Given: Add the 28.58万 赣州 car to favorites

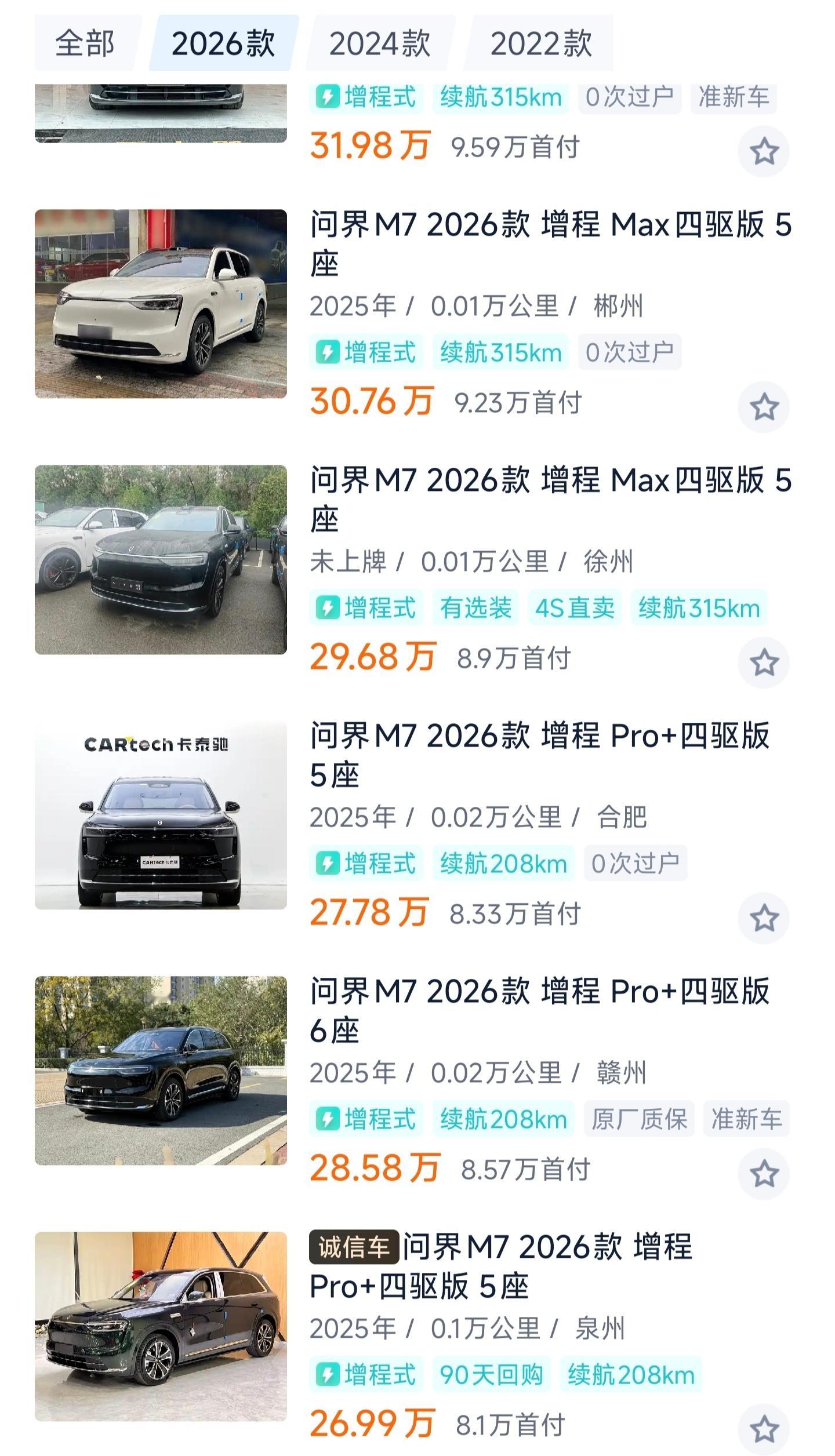Looking at the screenshot, I should [764, 1174].
